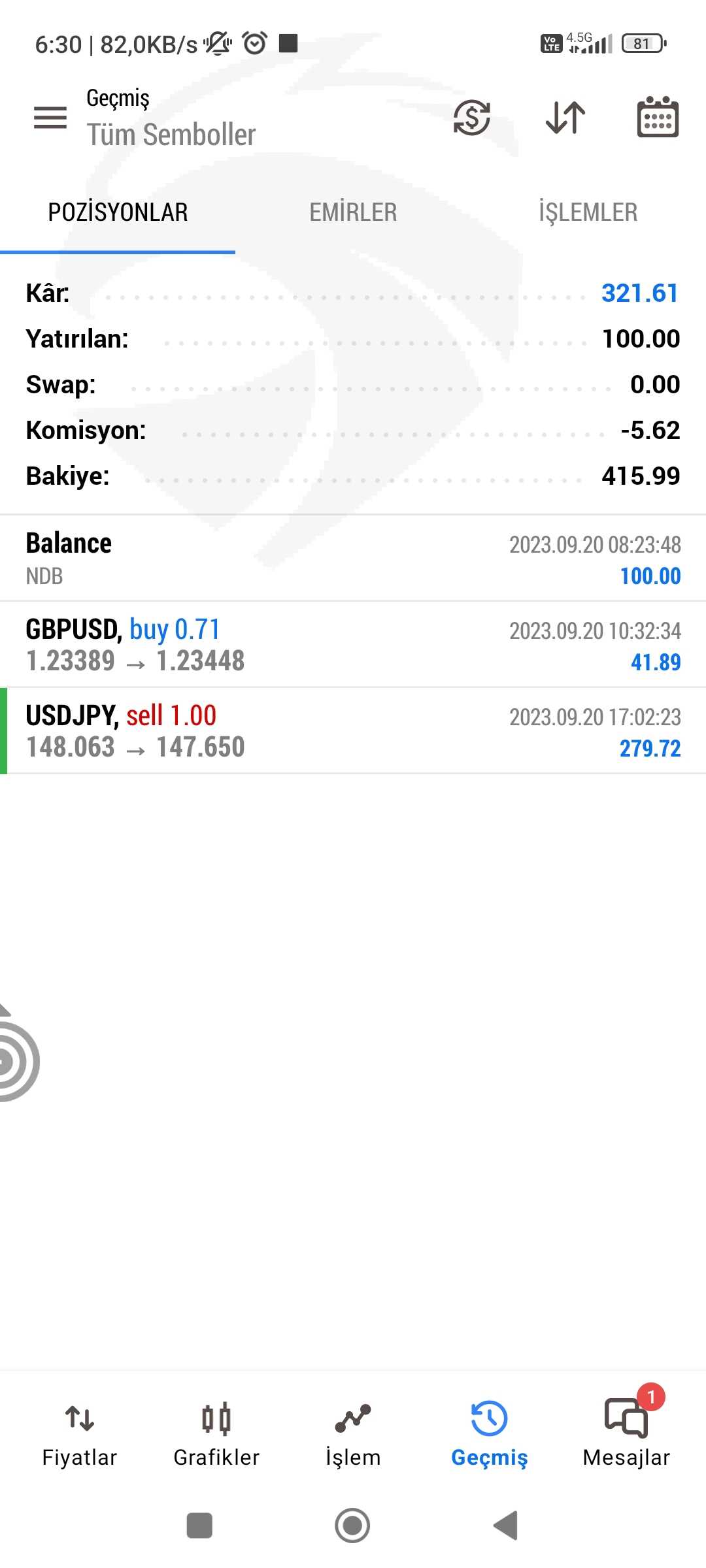
Task: Switch to the EMİRLER tab
Action: 353,212
